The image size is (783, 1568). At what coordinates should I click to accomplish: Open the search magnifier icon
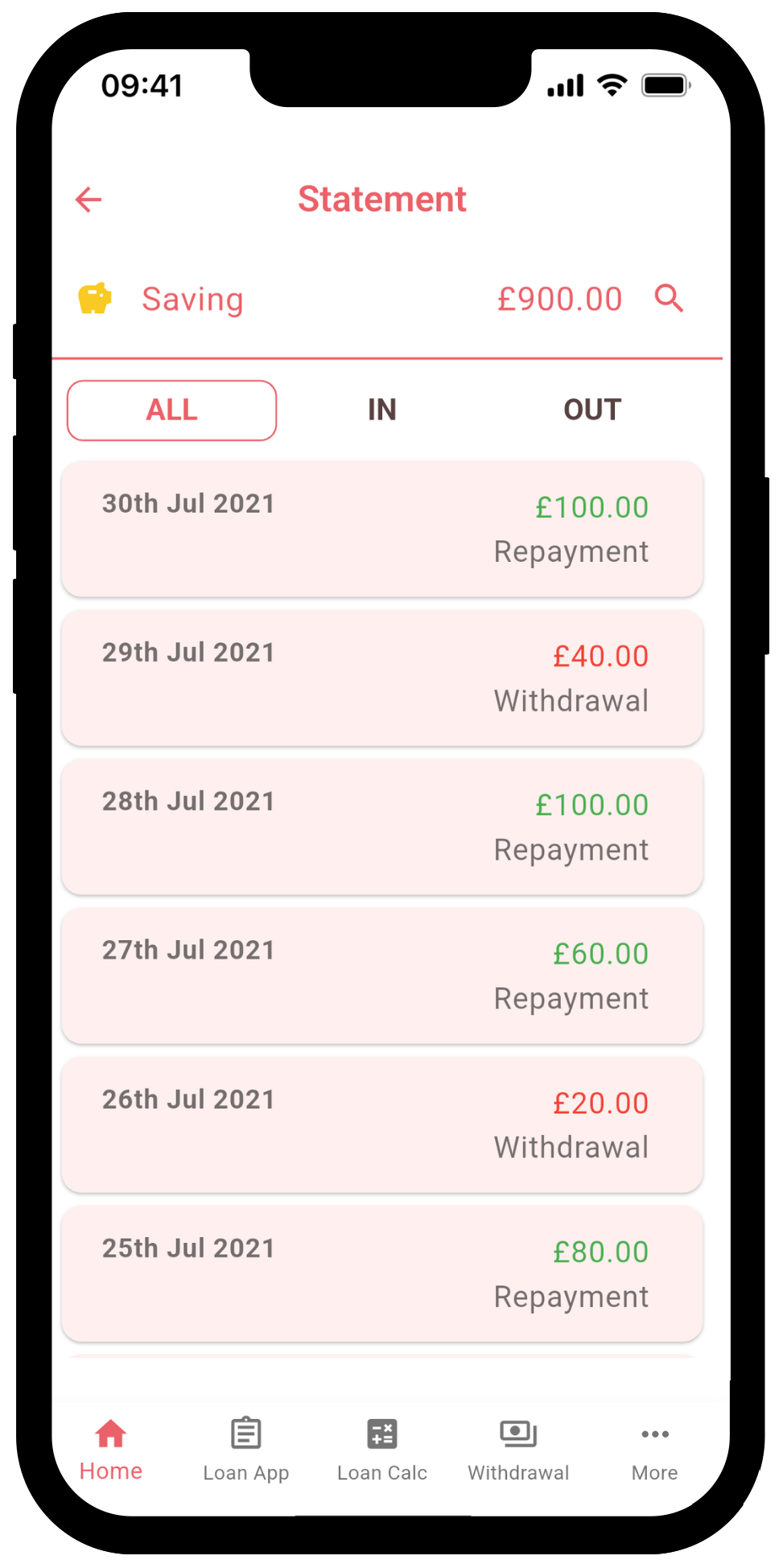(x=669, y=299)
